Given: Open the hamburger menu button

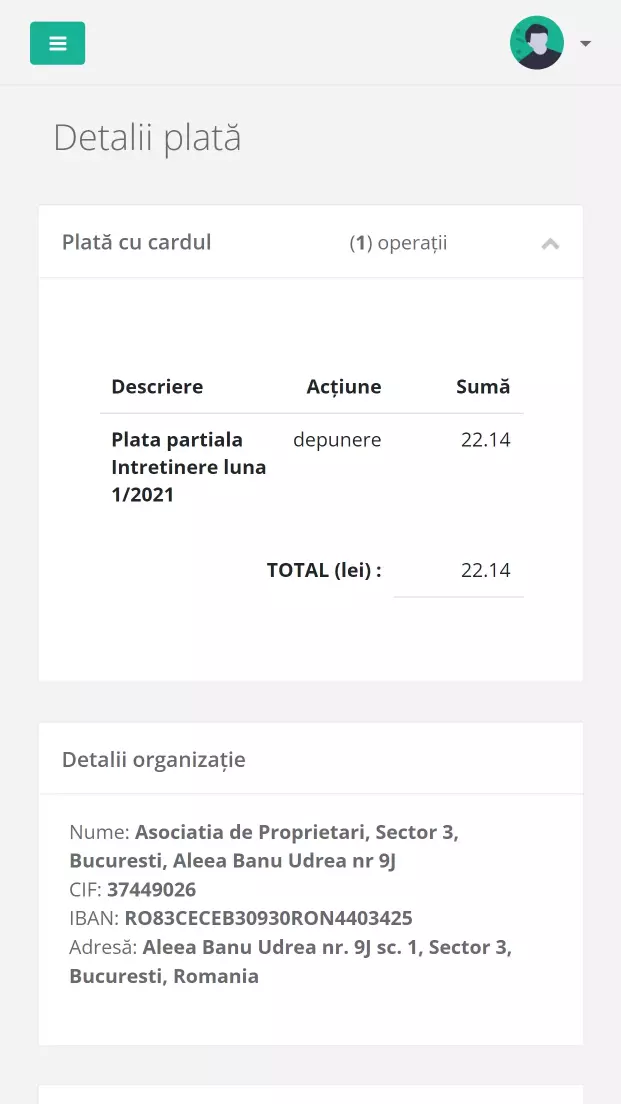Looking at the screenshot, I should [x=57, y=43].
